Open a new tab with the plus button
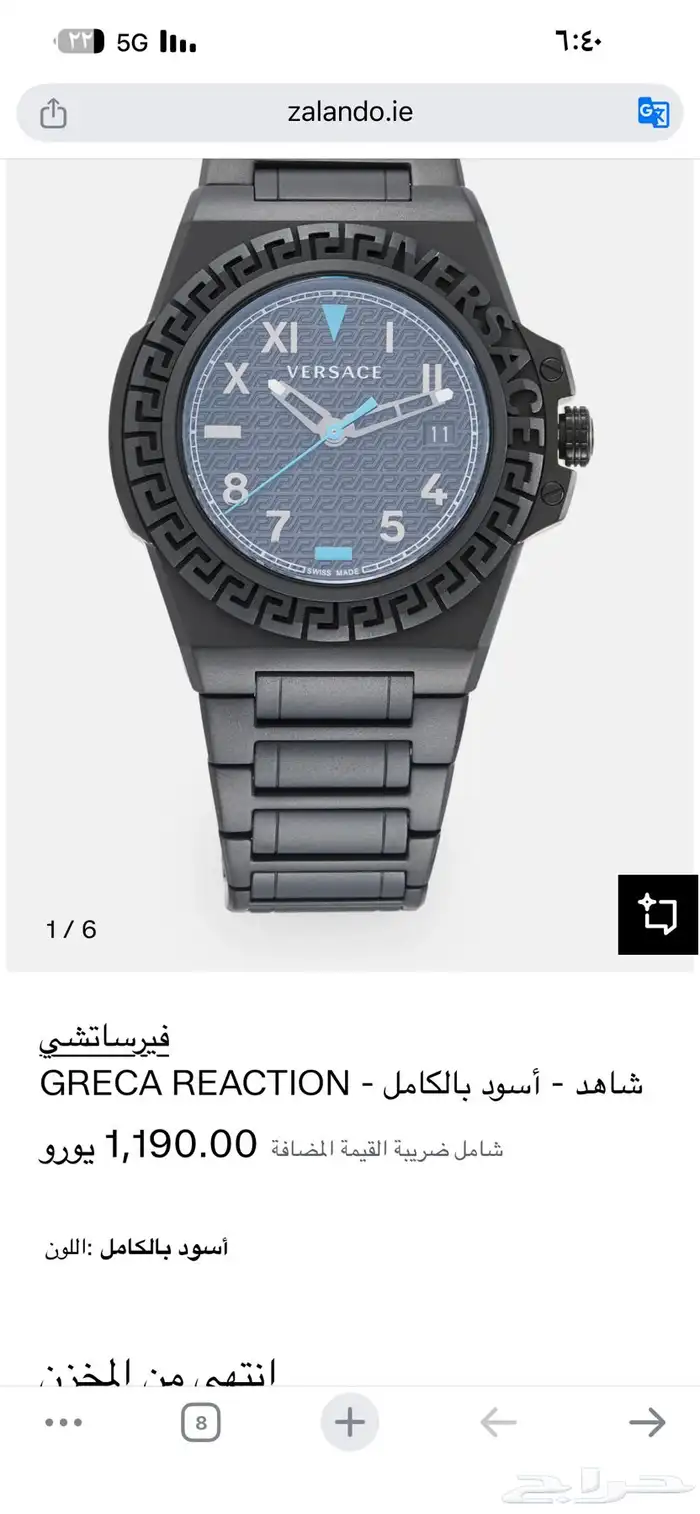Screen dimensions: 700x1514 (349, 1422)
